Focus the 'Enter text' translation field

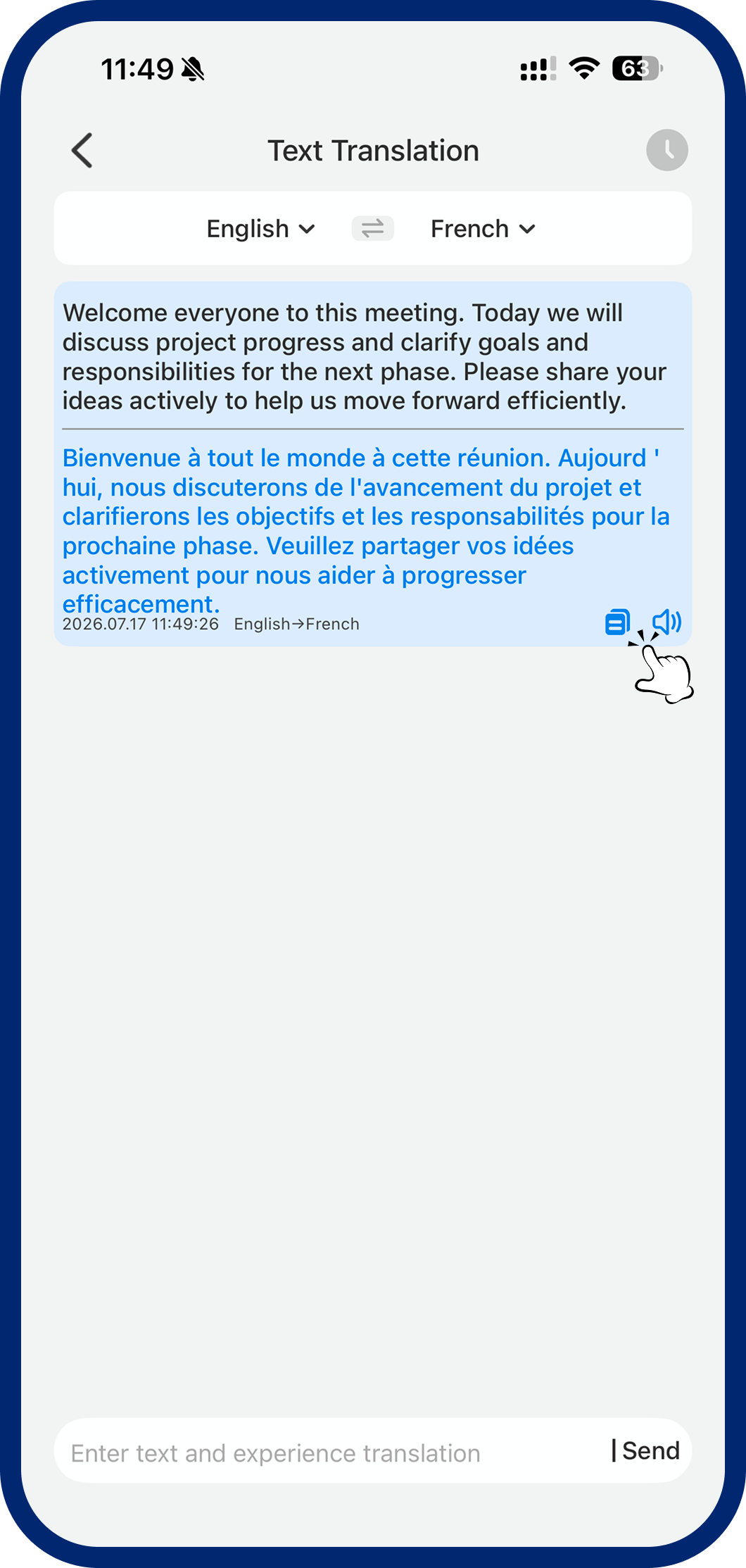coord(331,1453)
